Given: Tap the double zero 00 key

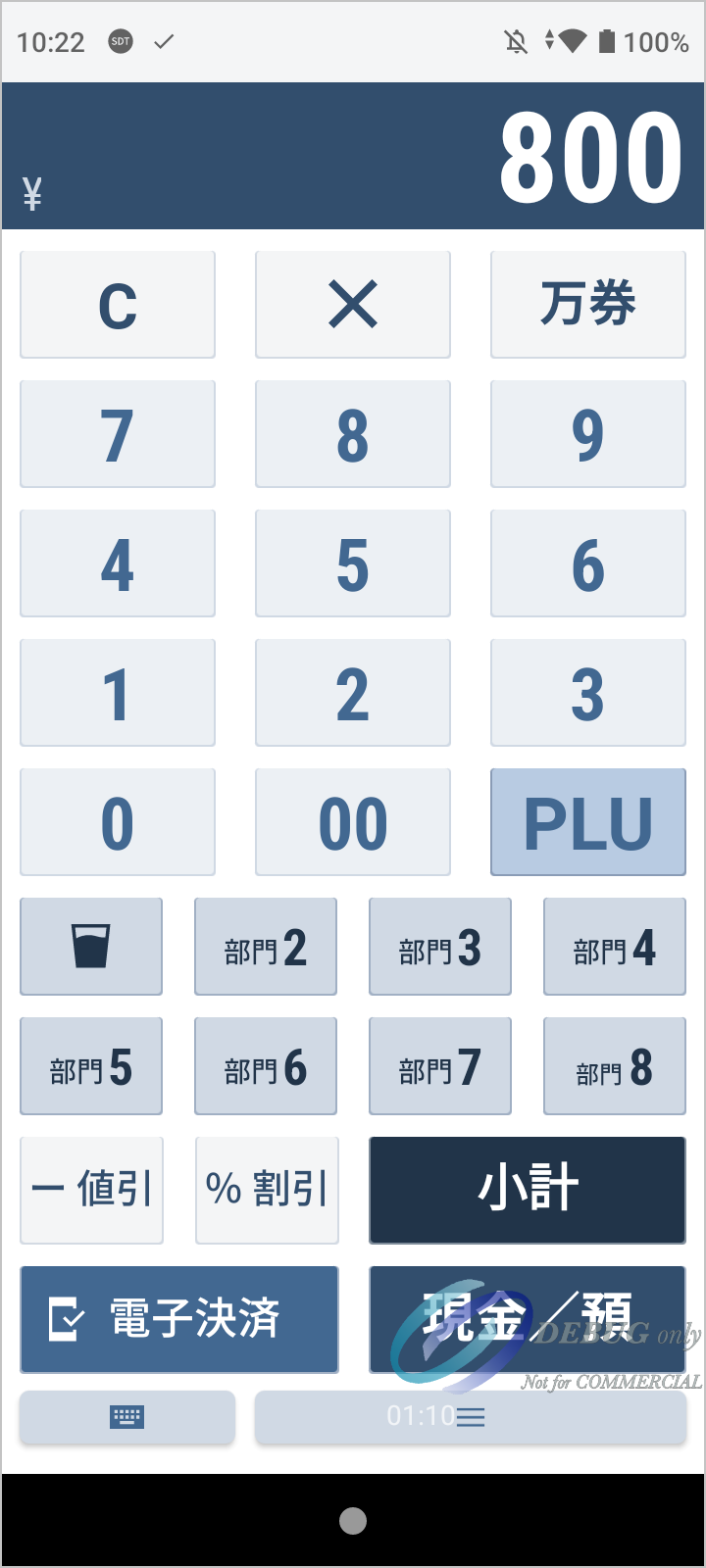Looking at the screenshot, I should coord(353,822).
